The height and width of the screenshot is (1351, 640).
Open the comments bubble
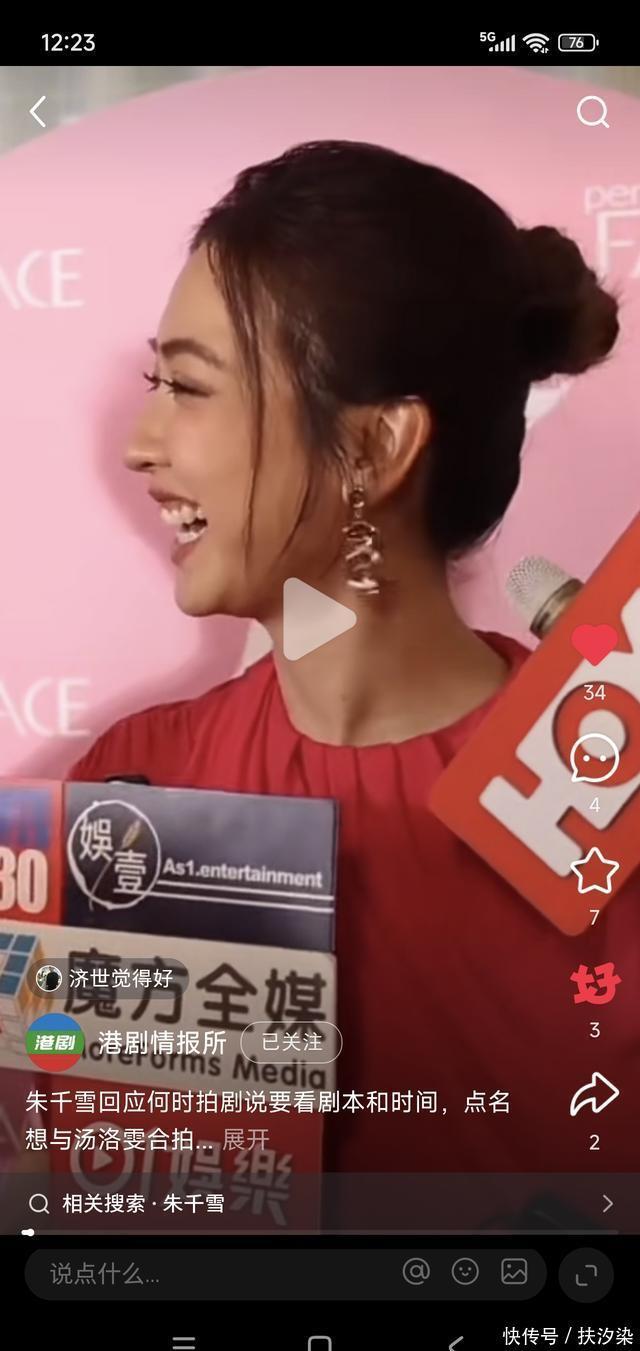click(x=594, y=758)
